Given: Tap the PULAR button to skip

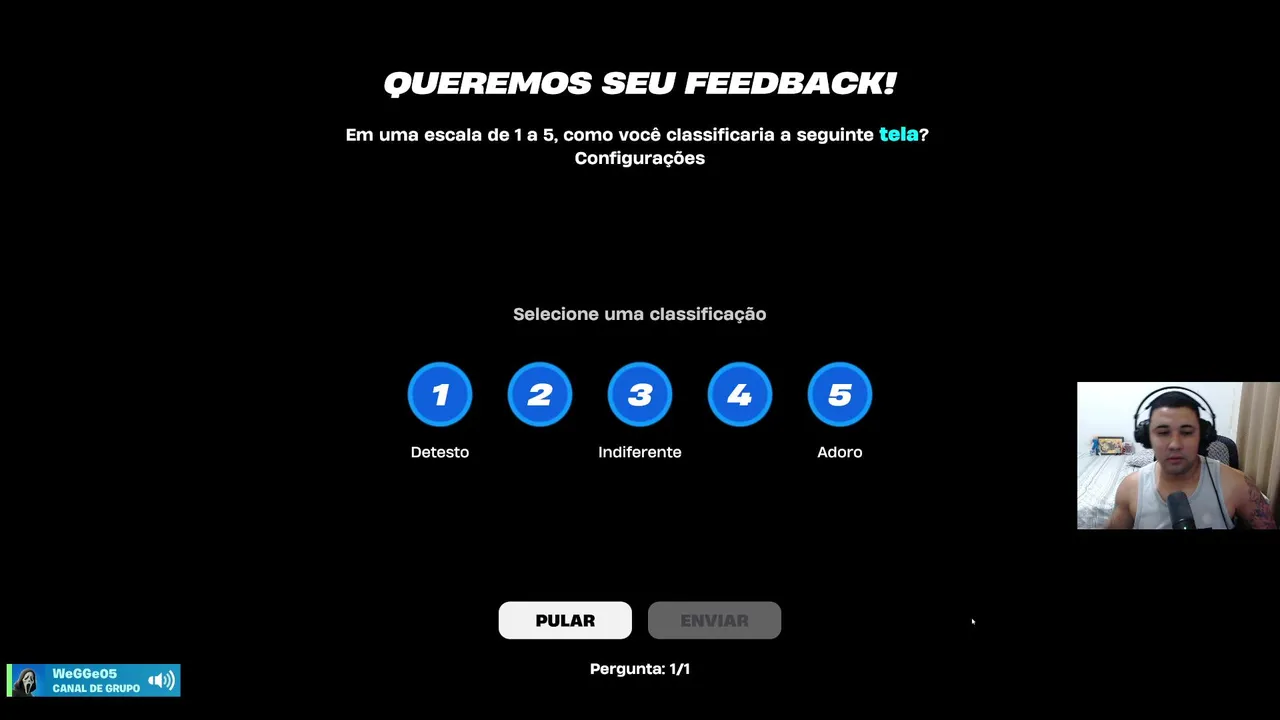Looking at the screenshot, I should click(565, 620).
